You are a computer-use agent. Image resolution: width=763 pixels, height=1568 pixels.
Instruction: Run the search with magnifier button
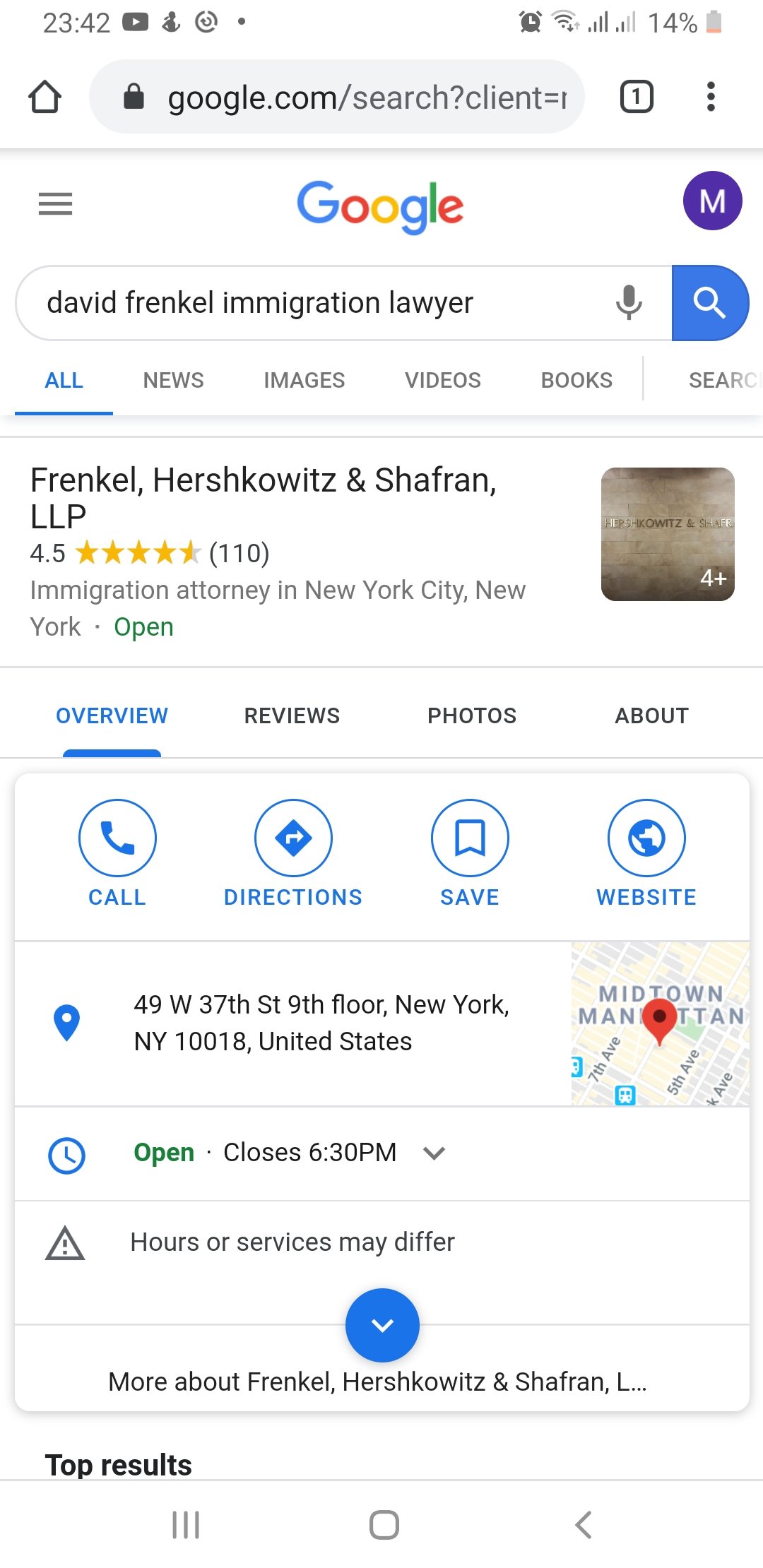pos(709,303)
